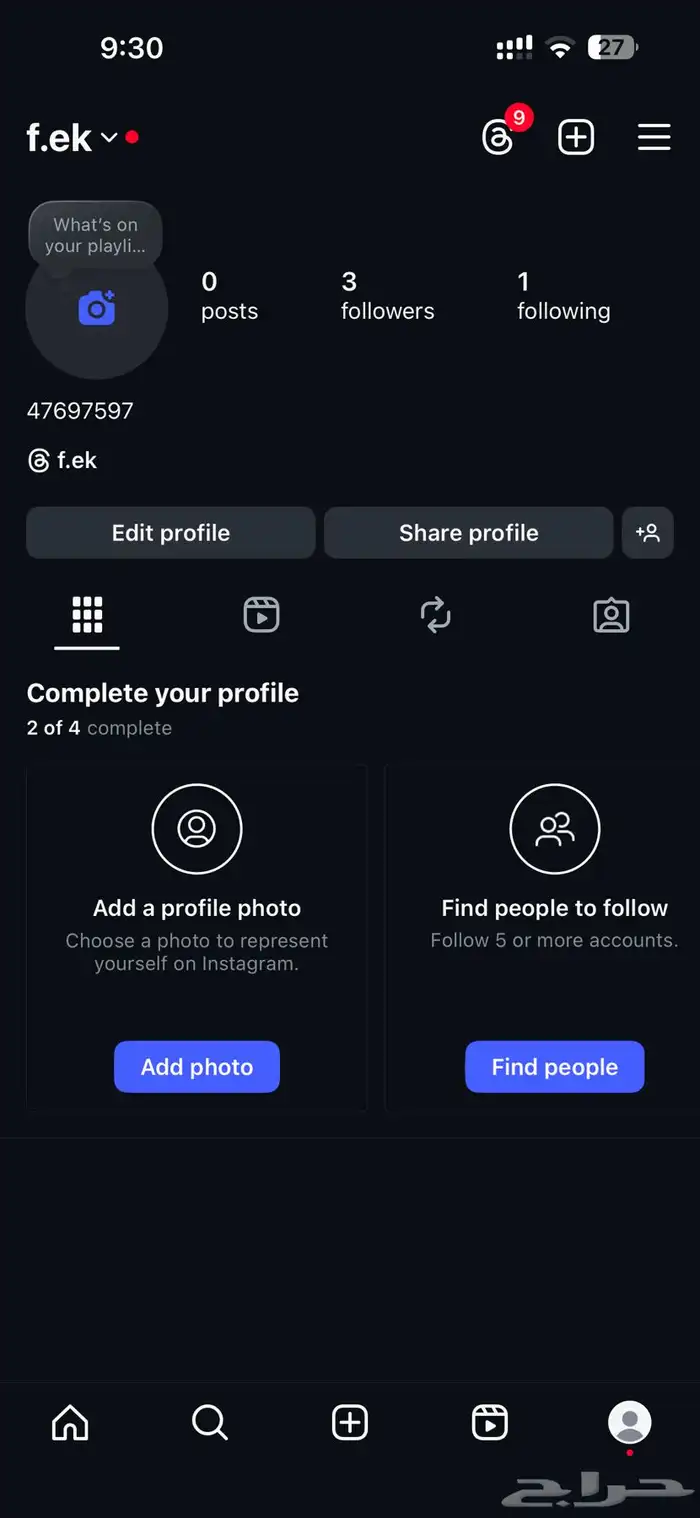
Task: Switch to the Reels profile tab
Action: (x=261, y=615)
